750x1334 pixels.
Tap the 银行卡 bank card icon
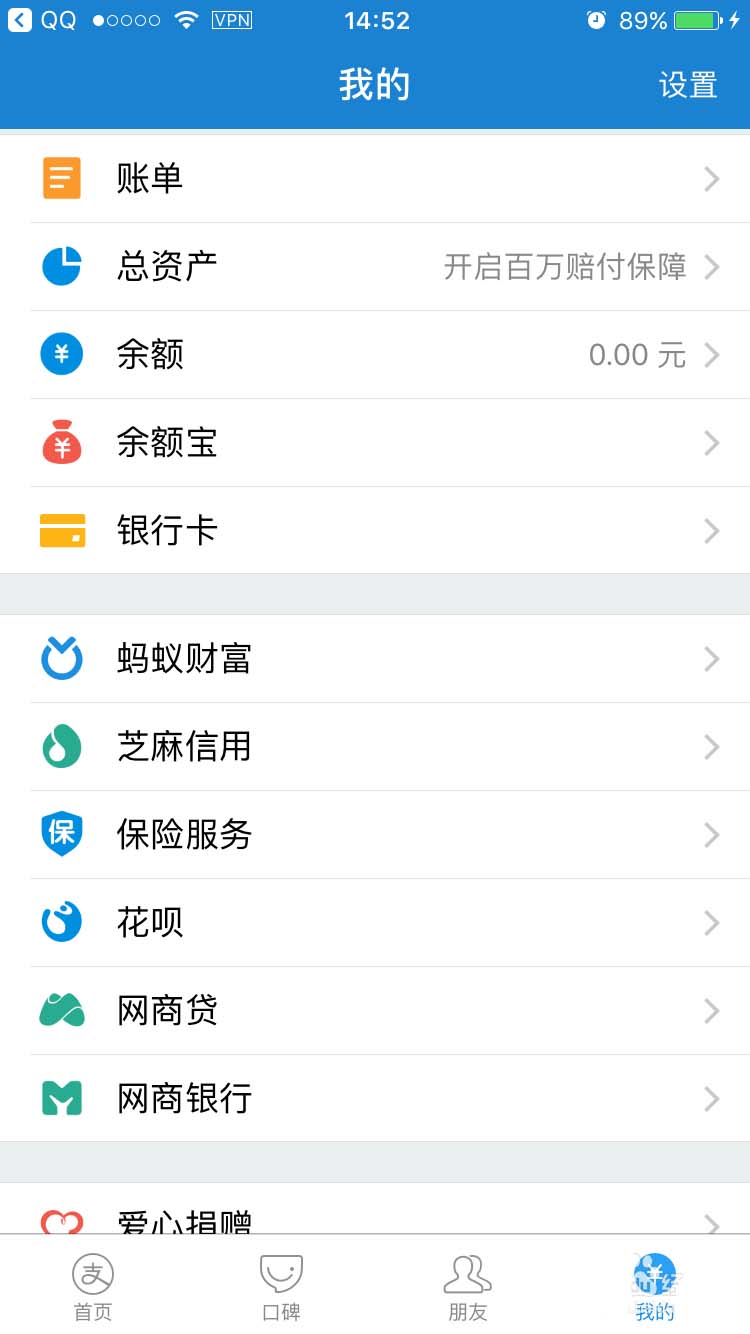tap(60, 530)
